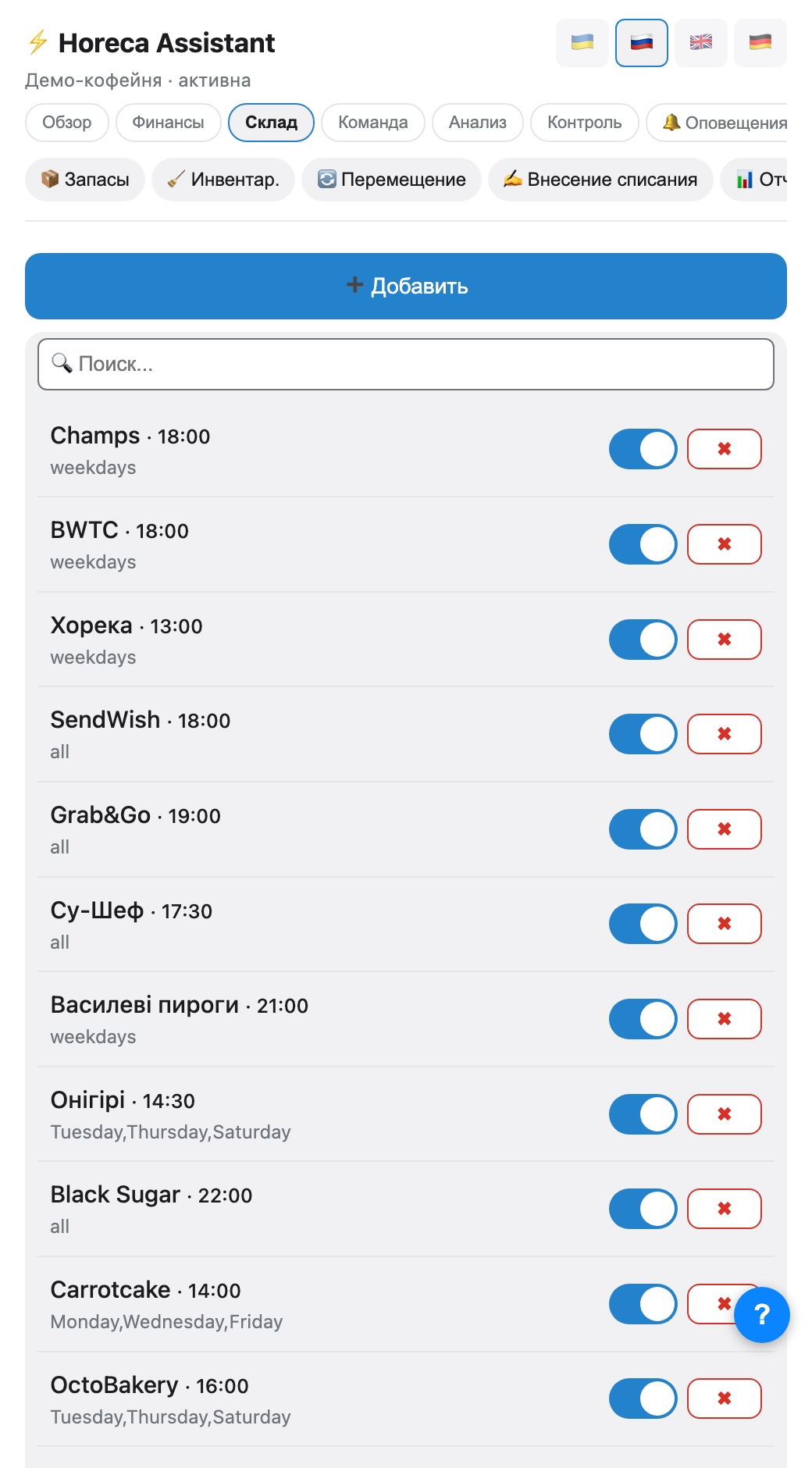Switch to the Финансы tab

coord(169,123)
